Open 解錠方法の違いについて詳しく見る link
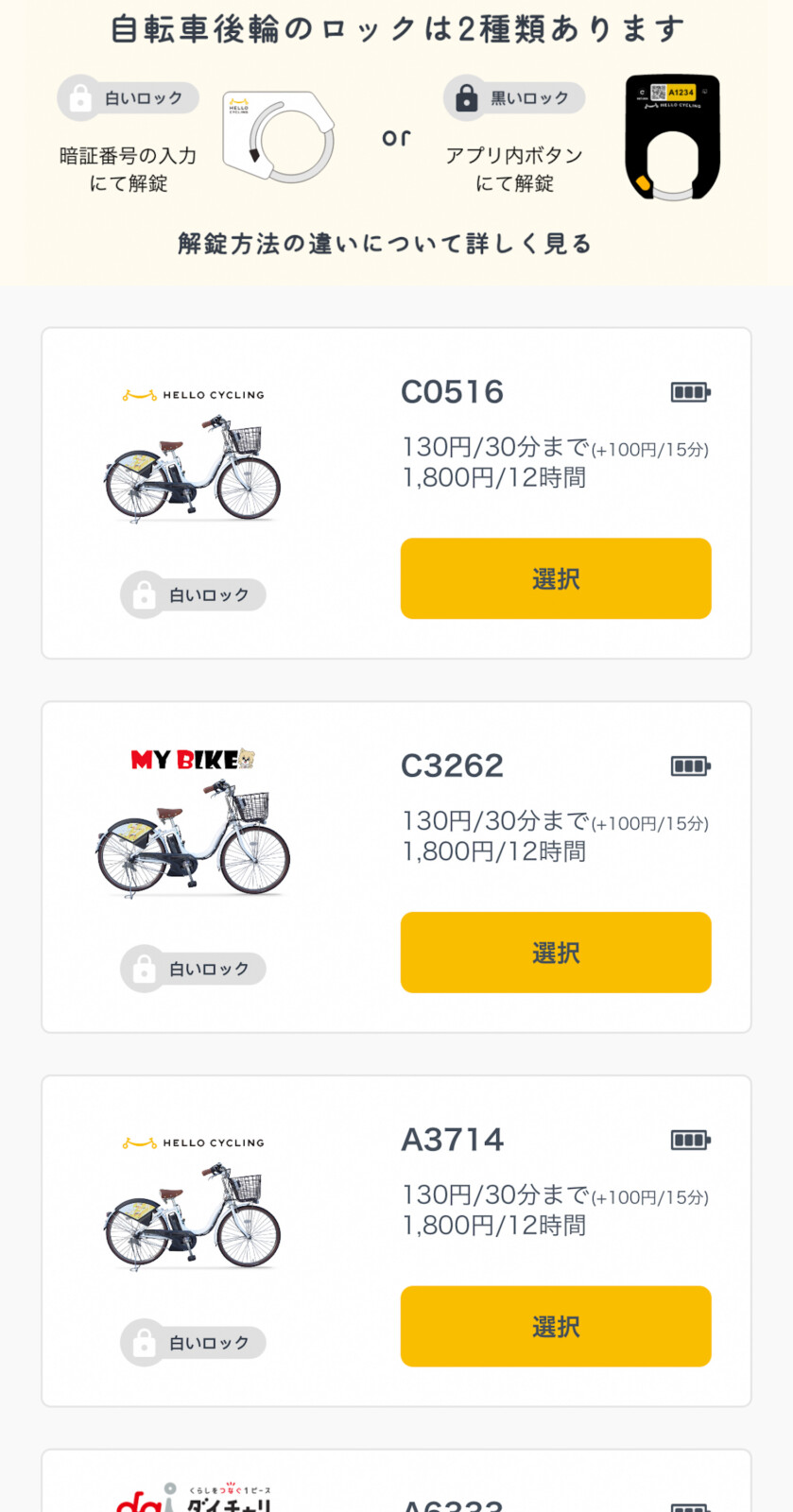This screenshot has width=793, height=1512. coord(385,244)
